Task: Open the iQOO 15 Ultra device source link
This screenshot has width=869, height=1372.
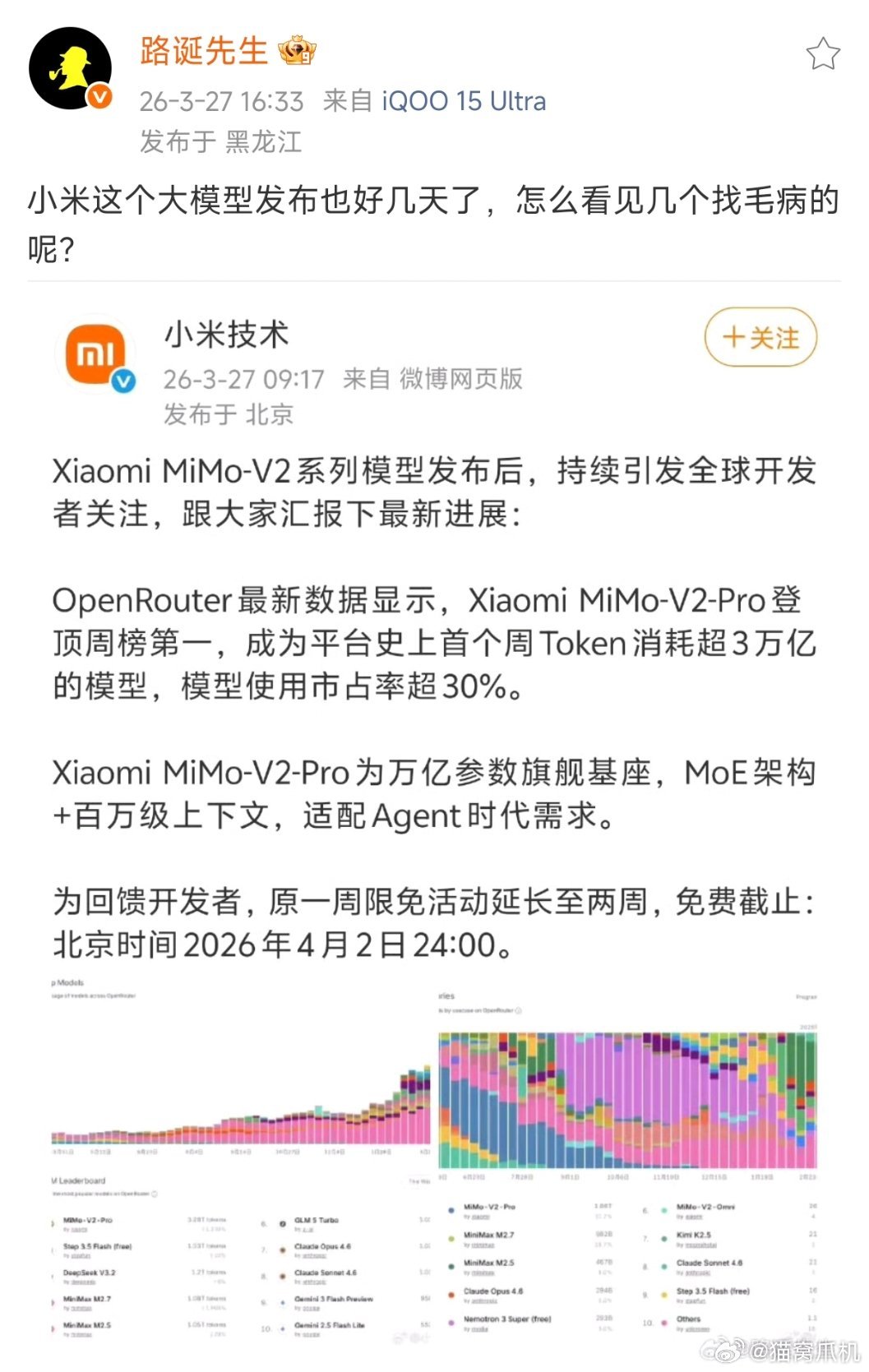Action: 461,101
